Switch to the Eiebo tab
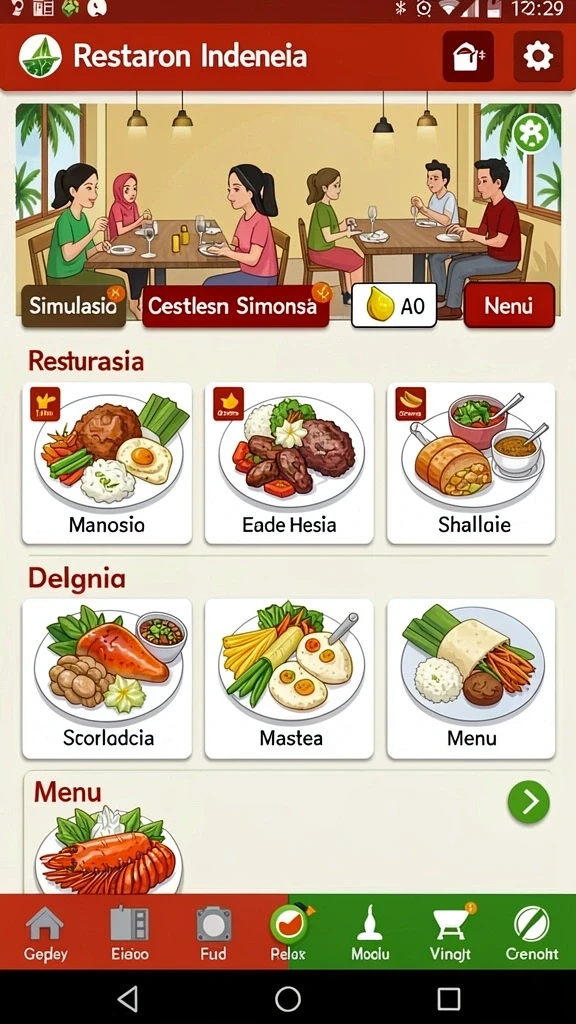 click(129, 933)
